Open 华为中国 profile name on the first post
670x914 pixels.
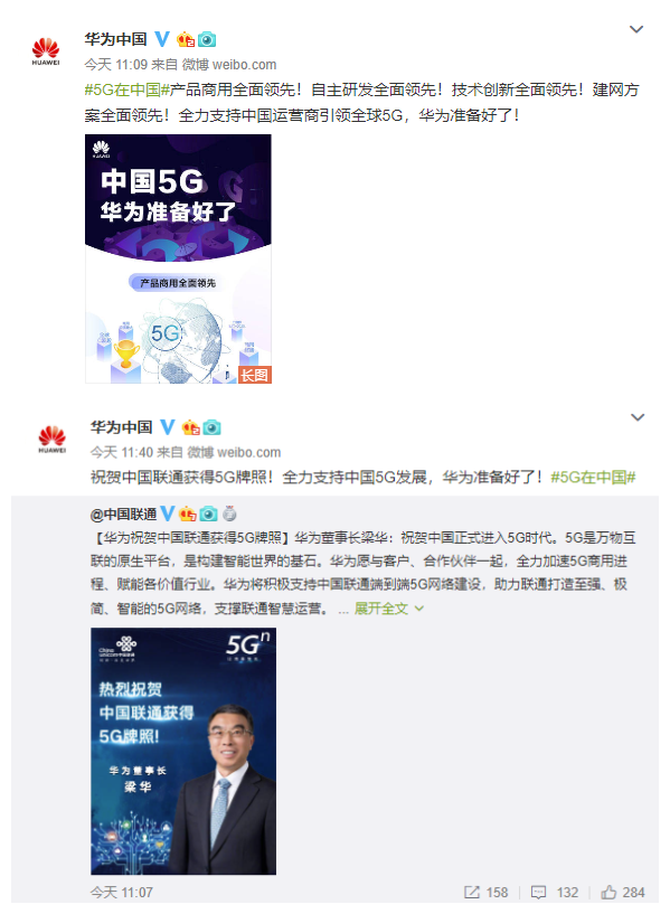pyautogui.click(x=121, y=40)
